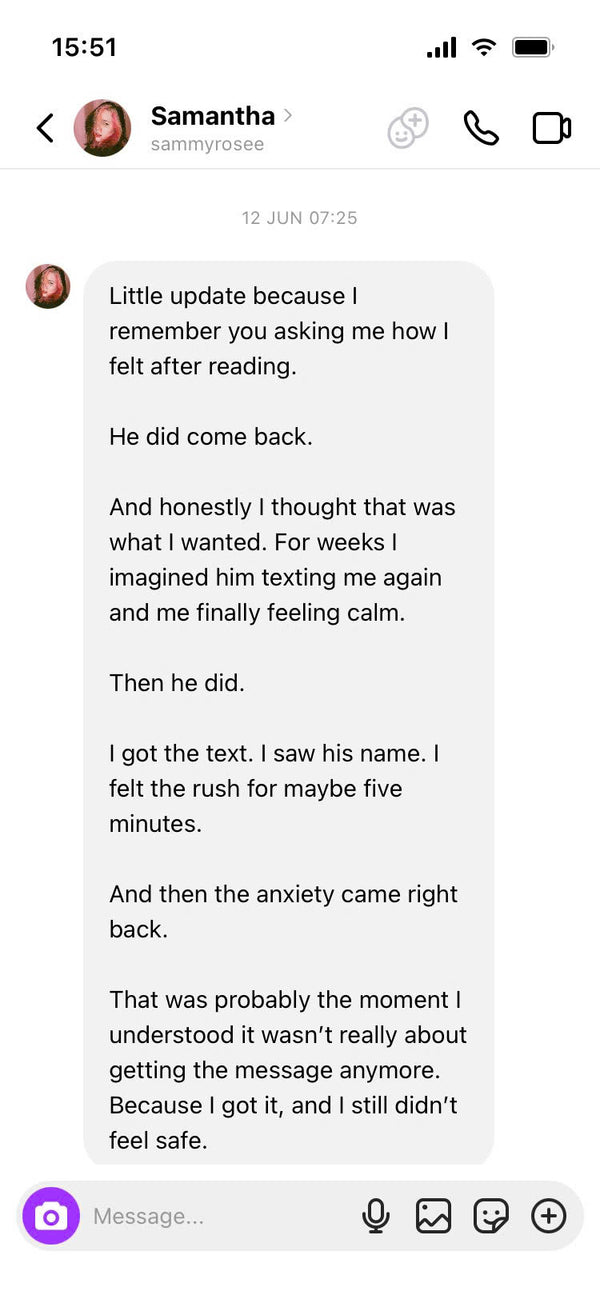
Task: Tap the add sticker-face icon in the header
Action: [408, 128]
